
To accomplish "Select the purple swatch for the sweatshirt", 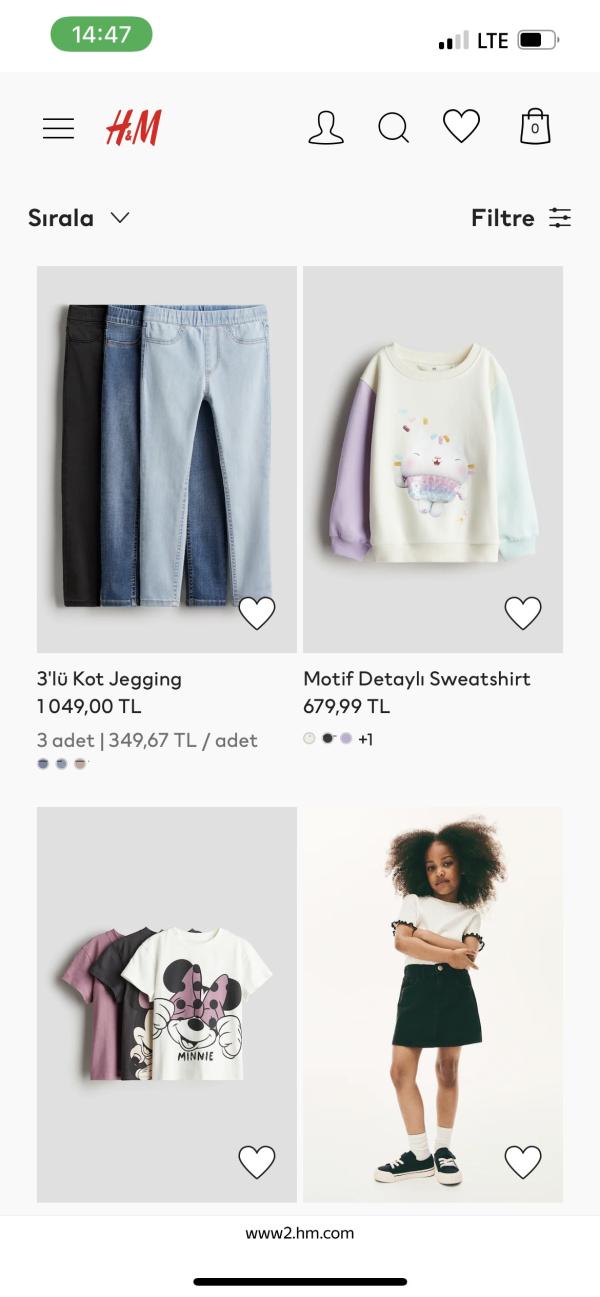I will tap(346, 739).
